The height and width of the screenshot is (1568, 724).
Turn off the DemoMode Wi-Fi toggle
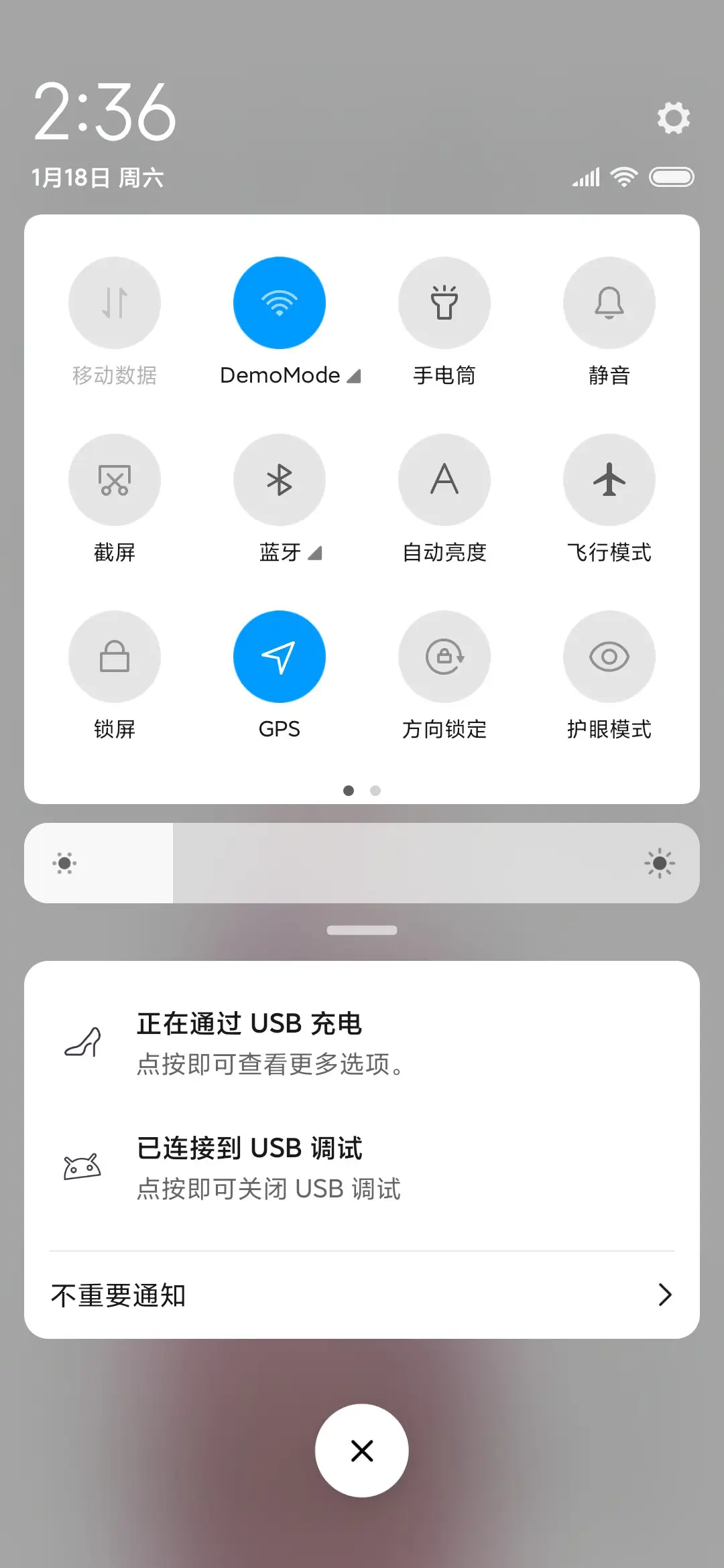click(280, 303)
